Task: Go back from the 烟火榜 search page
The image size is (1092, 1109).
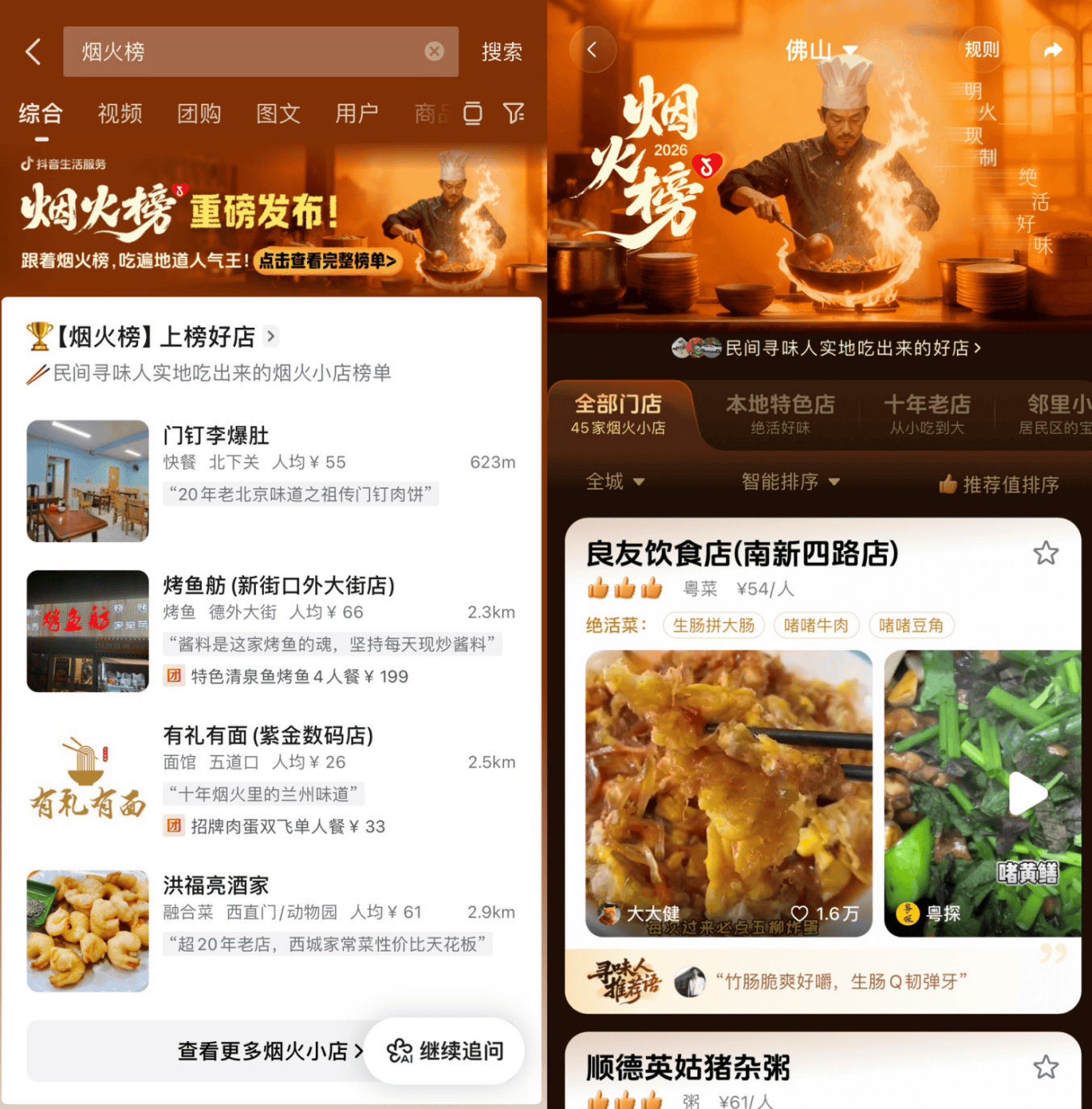Action: click(x=33, y=52)
